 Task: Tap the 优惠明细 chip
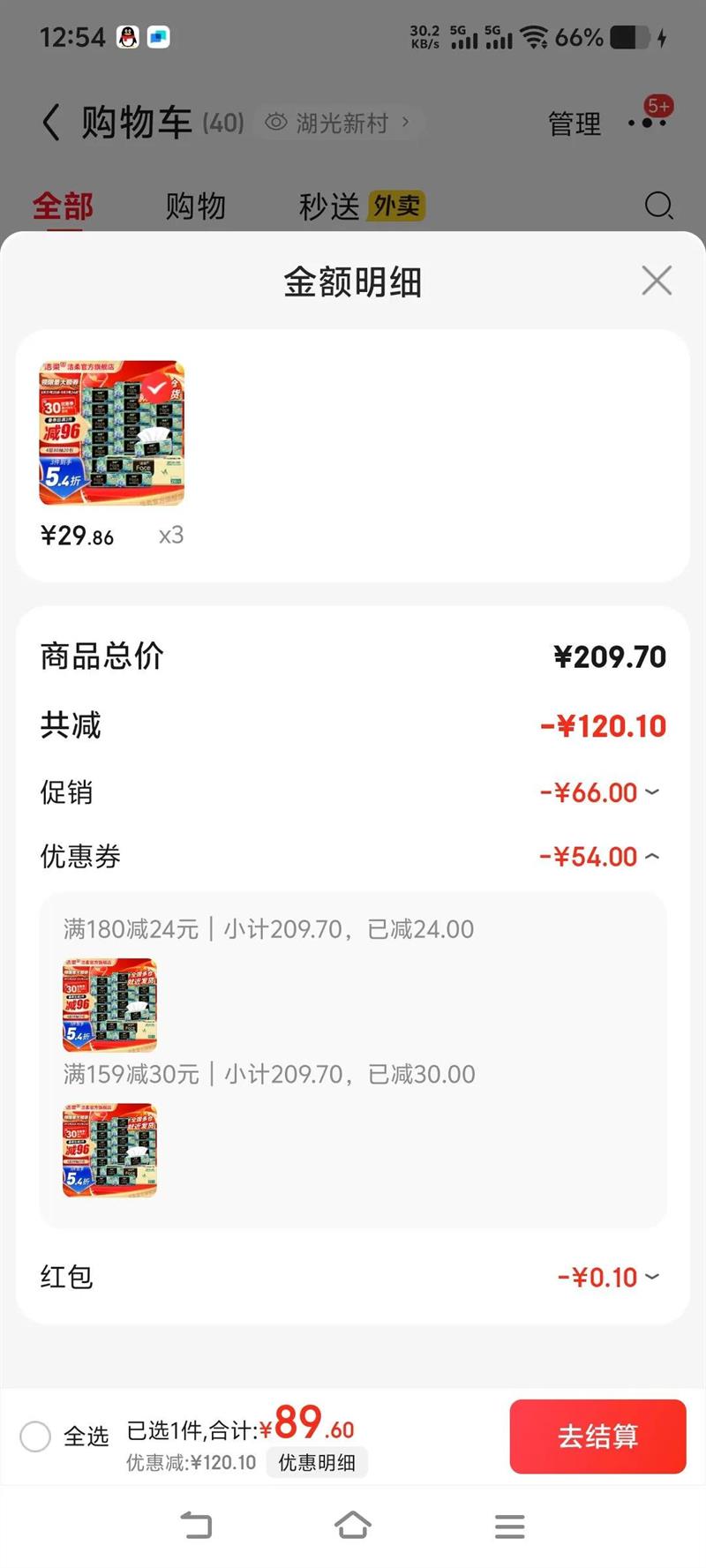317,1463
